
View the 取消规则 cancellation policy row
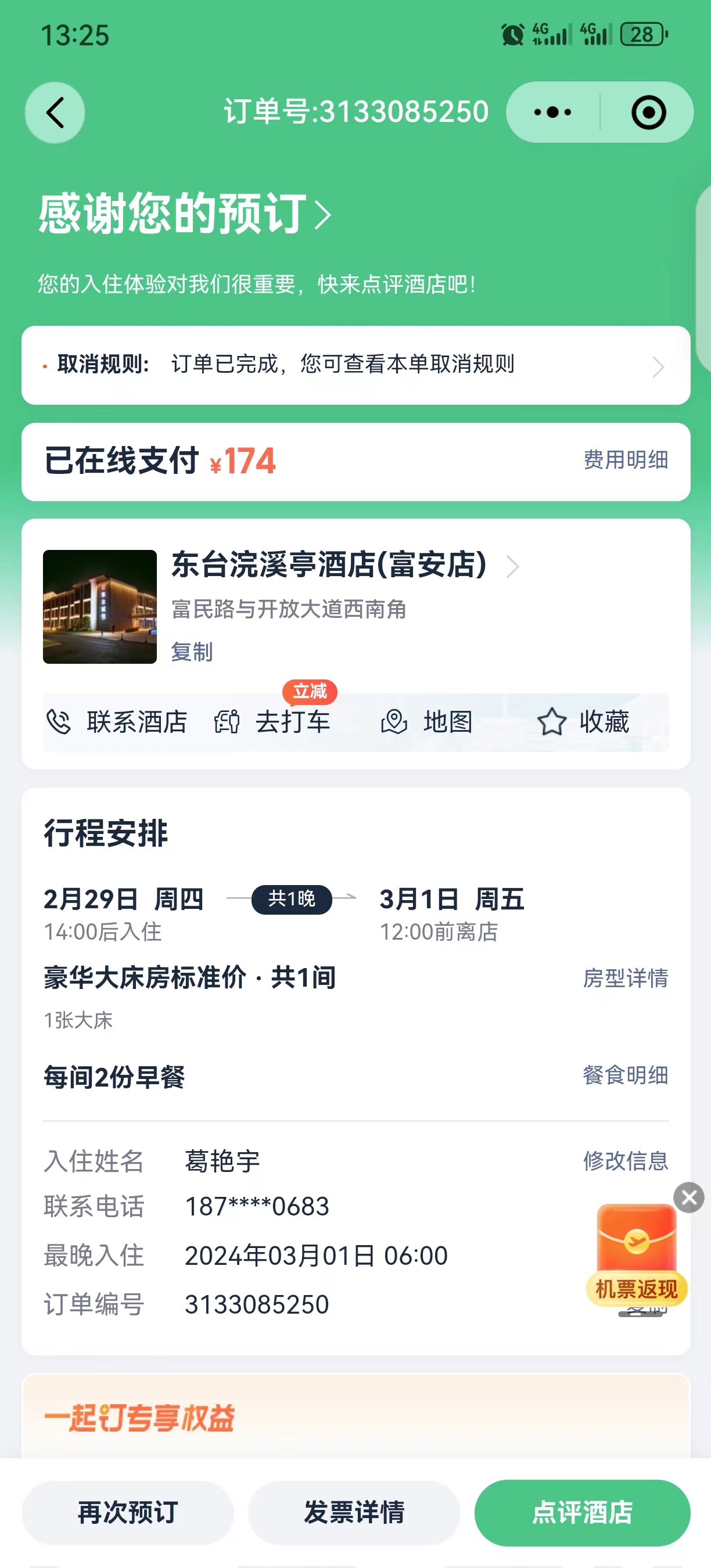coord(355,365)
